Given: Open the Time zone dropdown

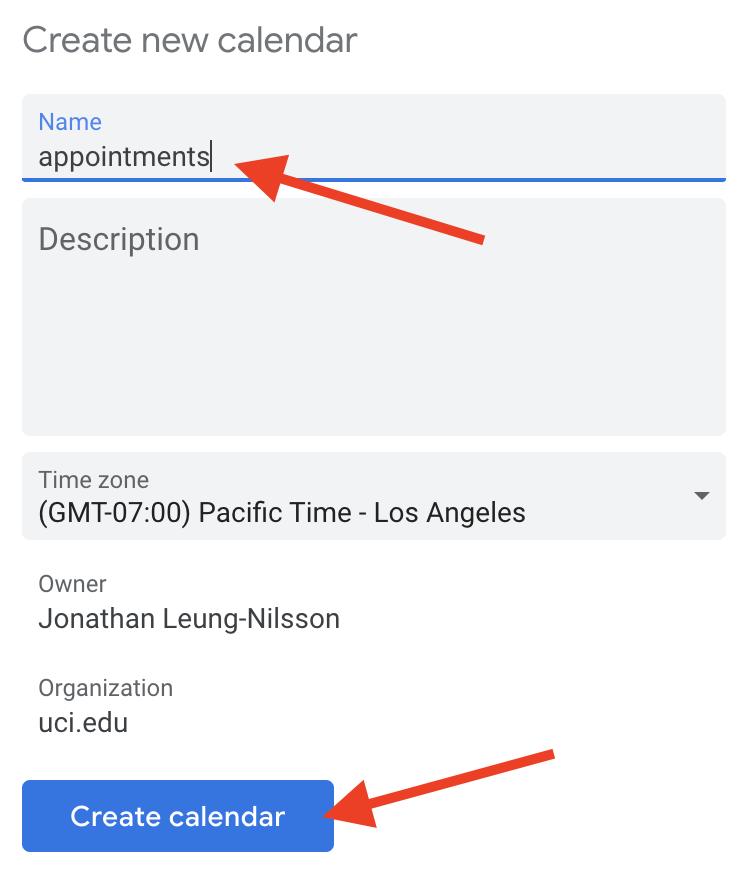Looking at the screenshot, I should [373, 496].
